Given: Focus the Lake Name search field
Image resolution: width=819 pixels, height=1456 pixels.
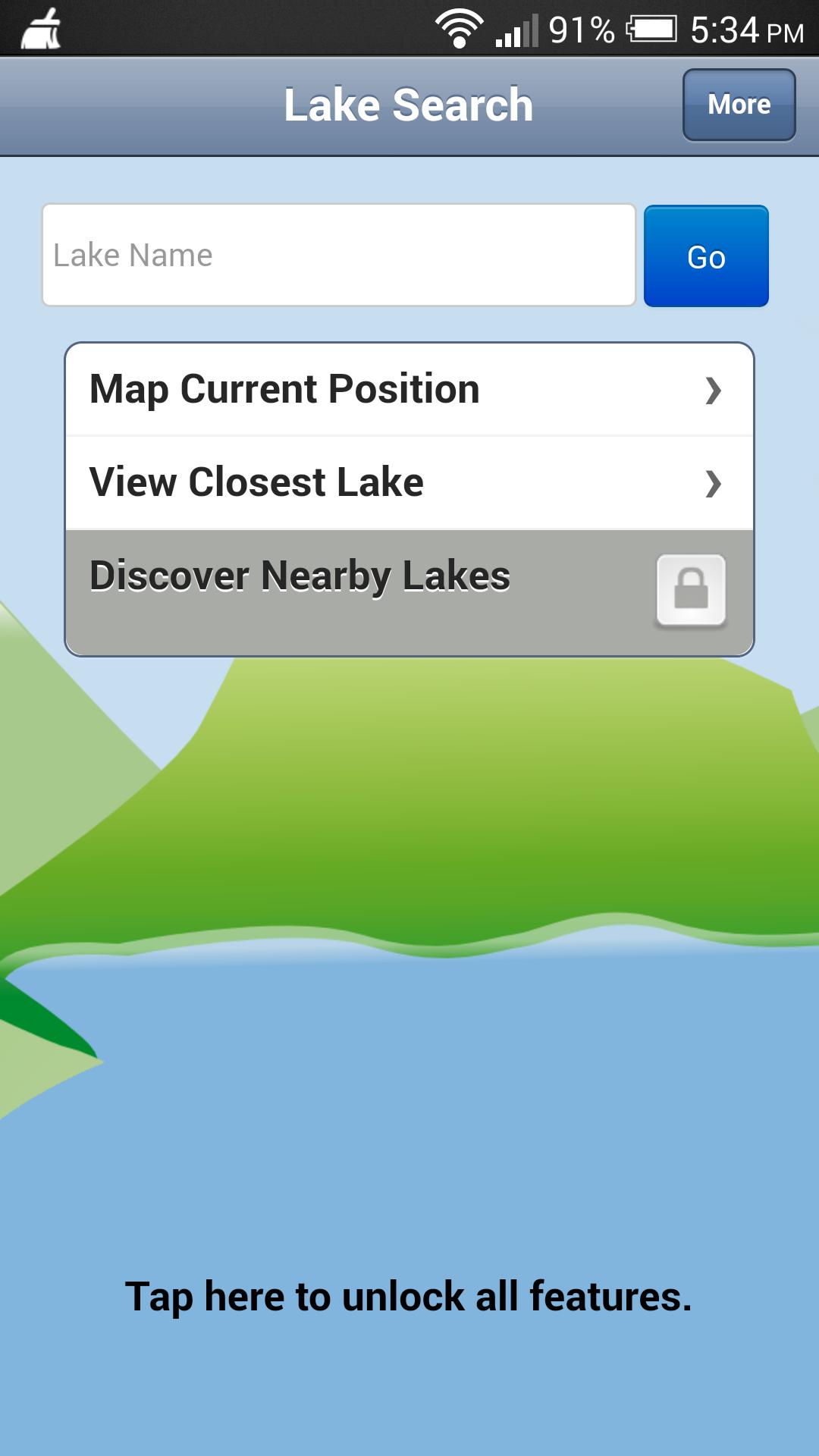Looking at the screenshot, I should click(x=338, y=255).
